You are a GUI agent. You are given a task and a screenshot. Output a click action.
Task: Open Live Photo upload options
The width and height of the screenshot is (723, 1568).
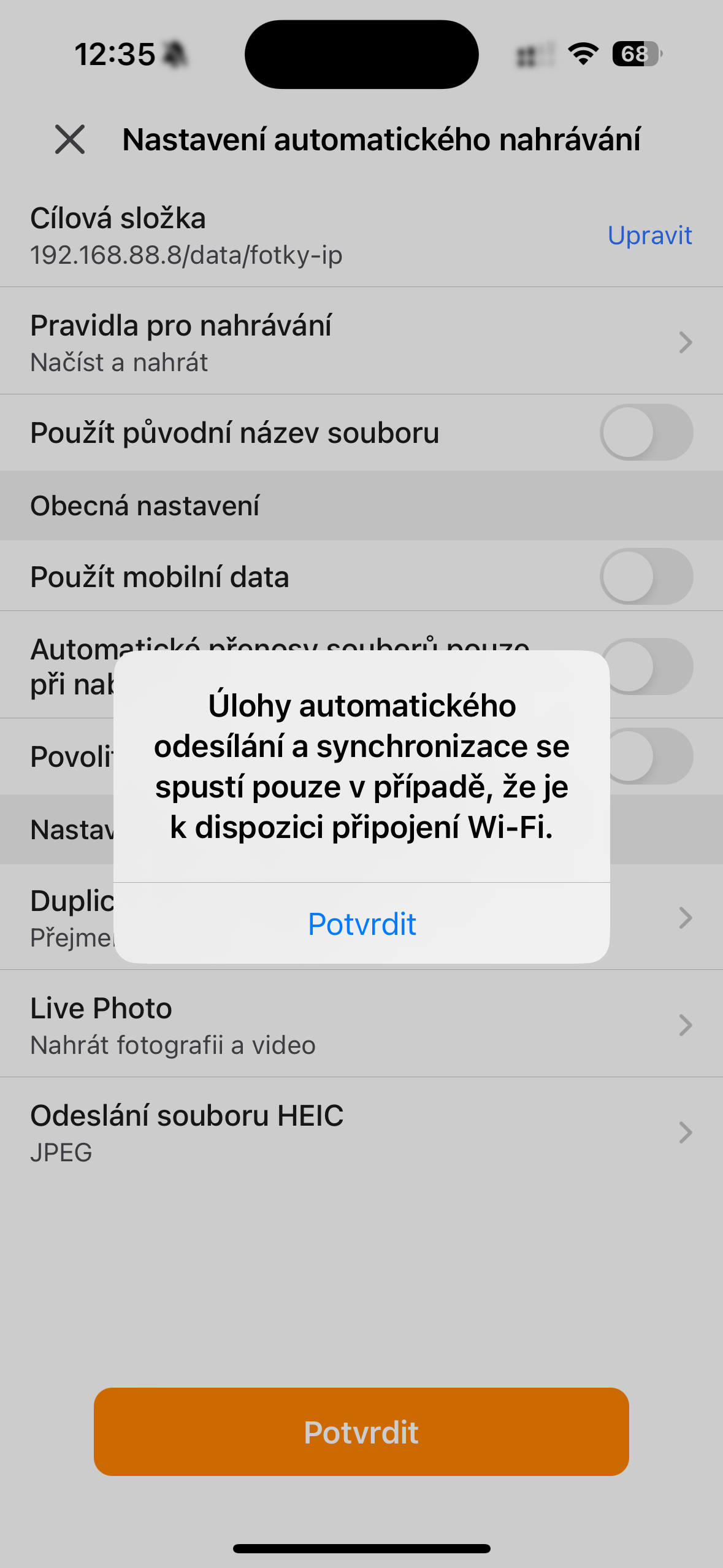point(361,1024)
